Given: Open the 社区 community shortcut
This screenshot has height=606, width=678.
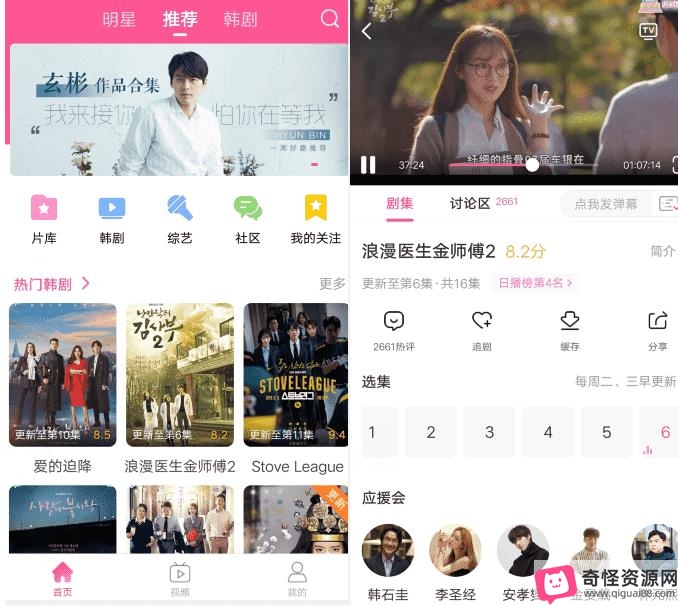Looking at the screenshot, I should (x=248, y=218).
